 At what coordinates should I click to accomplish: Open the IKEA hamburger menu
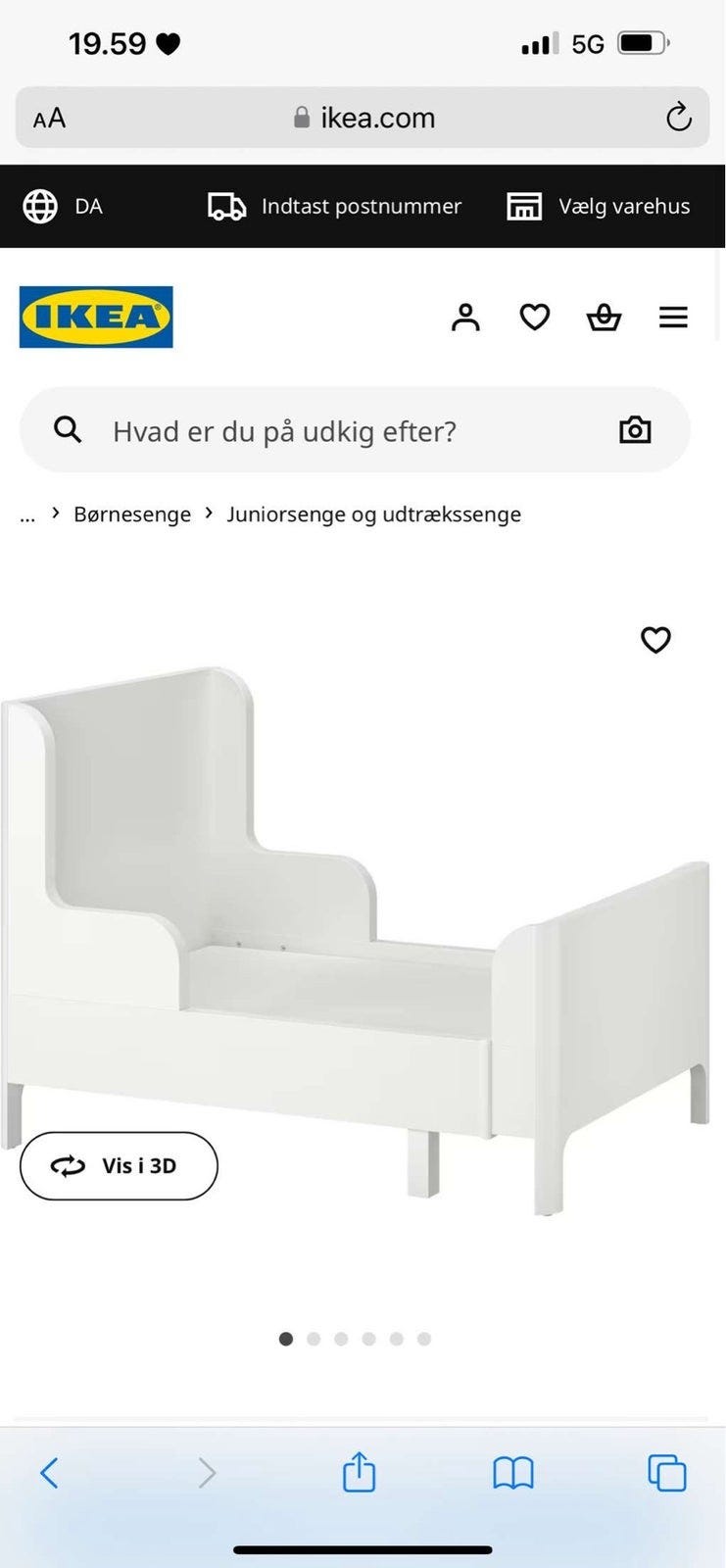[673, 317]
